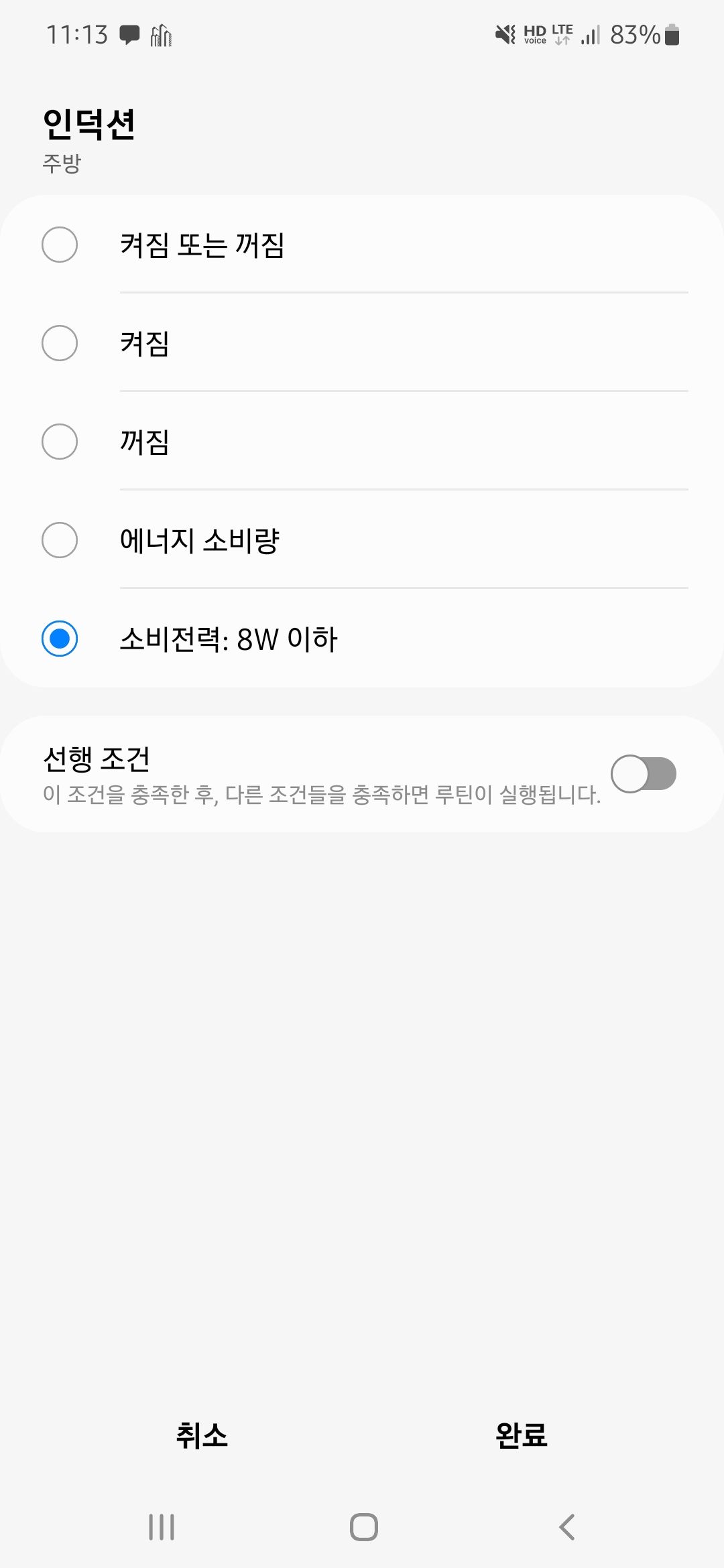Select the 꺼짐 condition option
The height and width of the screenshot is (1568, 724).
(x=59, y=442)
